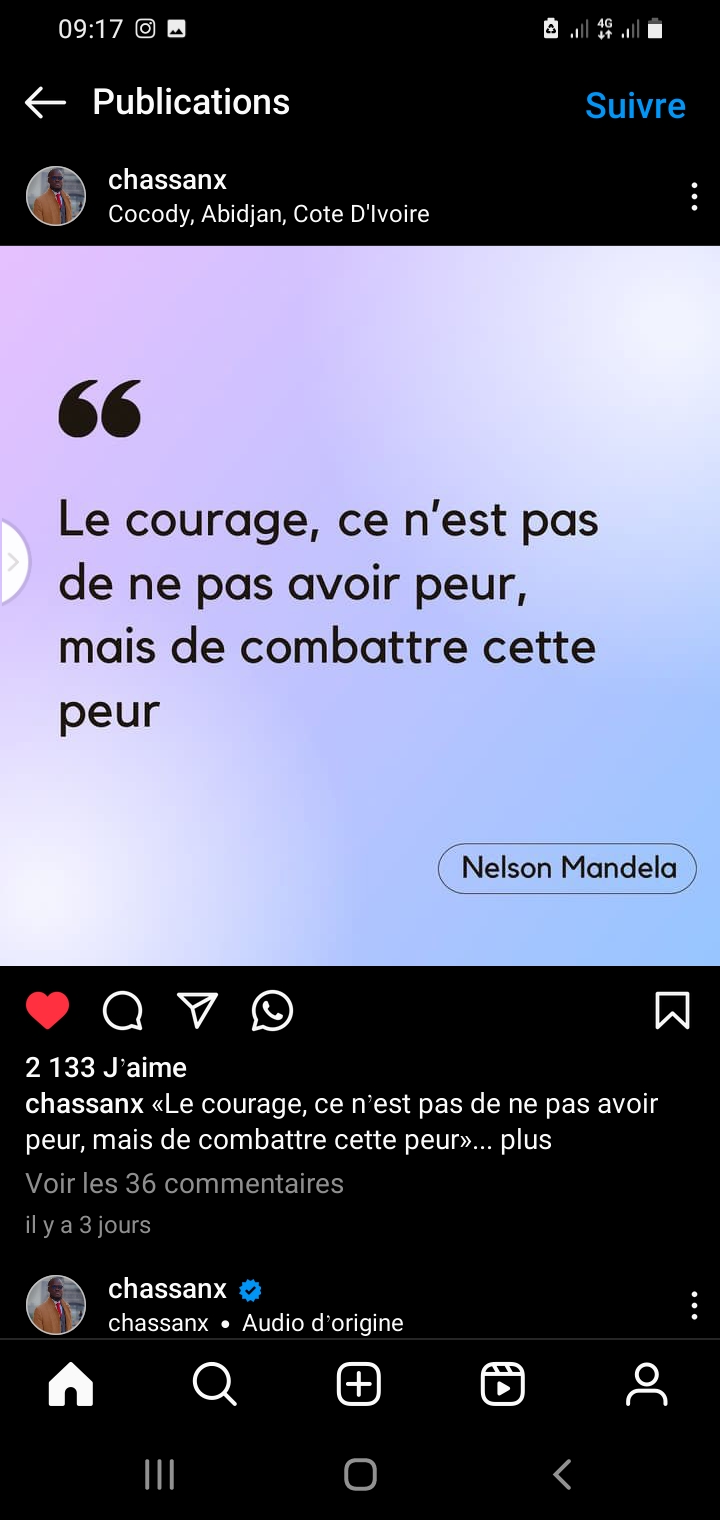Image resolution: width=720 pixels, height=1520 pixels.
Task: Open your Profile tab
Action: pyautogui.click(x=647, y=1386)
